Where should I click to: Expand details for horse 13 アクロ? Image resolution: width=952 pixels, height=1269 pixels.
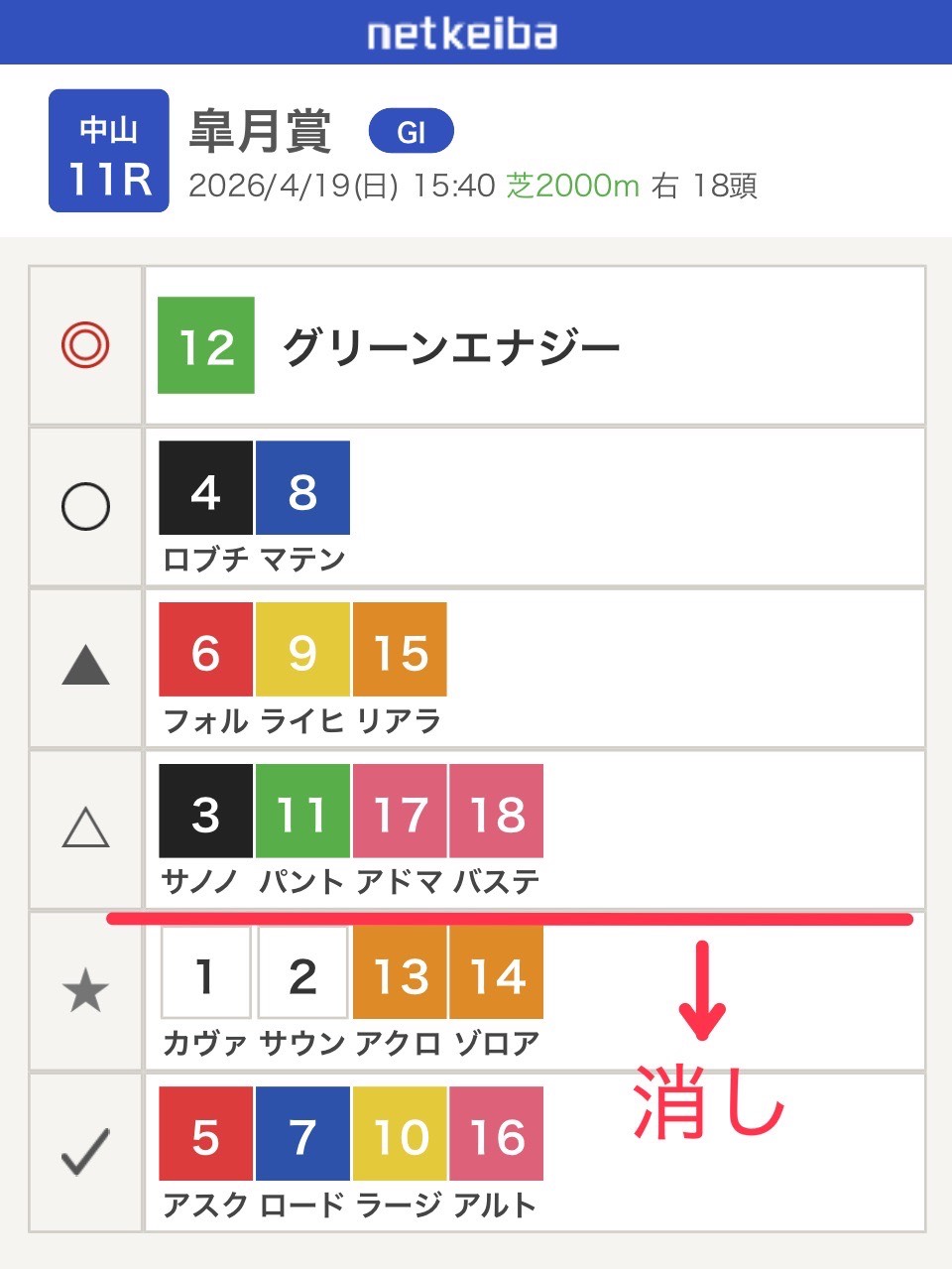(x=400, y=974)
